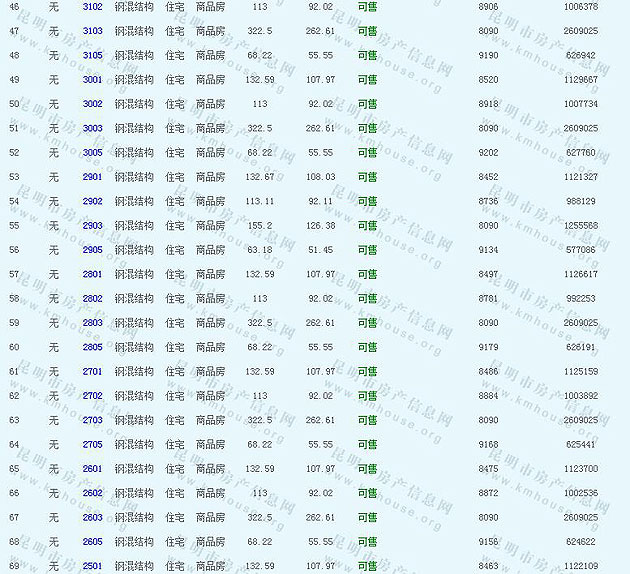This screenshot has width=630, height=574.
Task: Open room 3102 details
Action: coord(92,7)
